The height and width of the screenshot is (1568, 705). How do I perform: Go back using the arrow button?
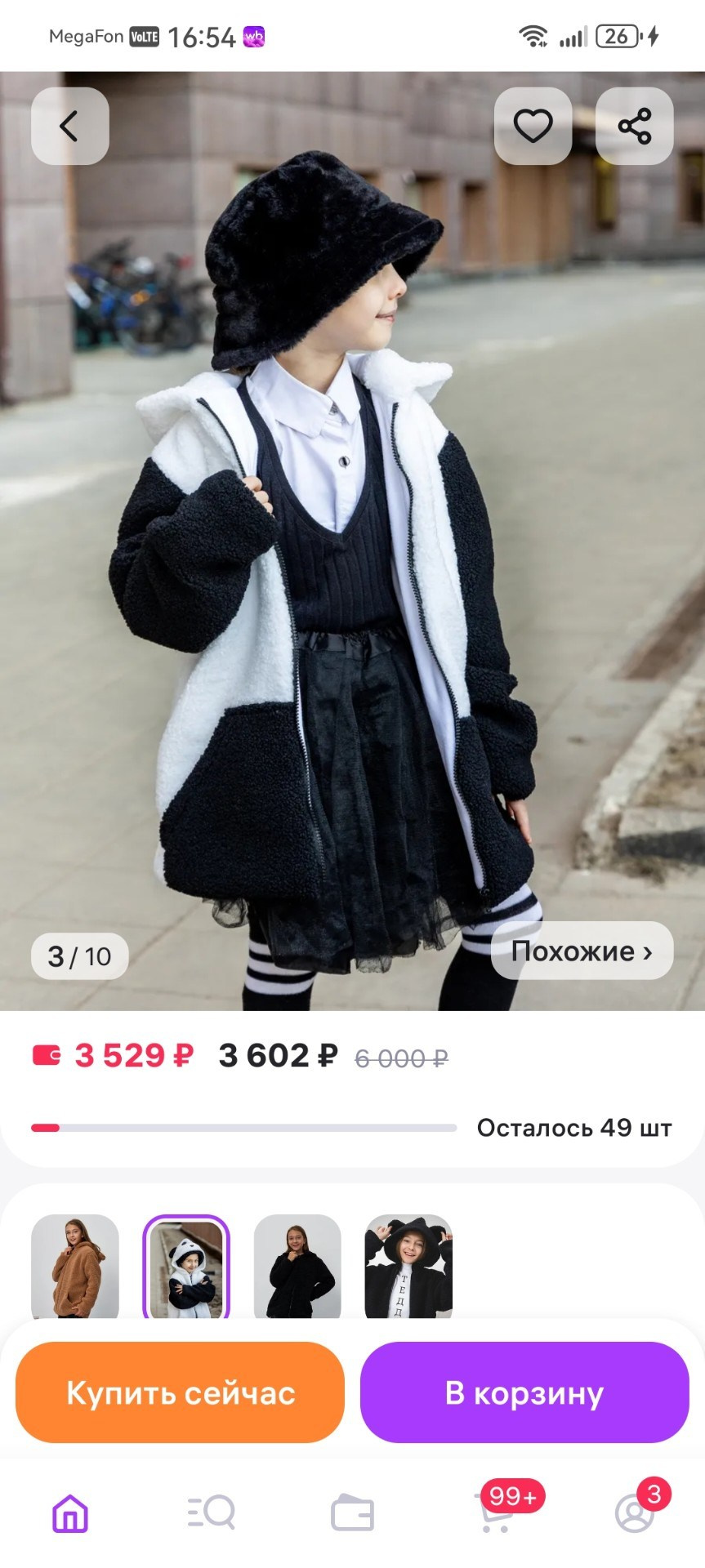pos(69,127)
